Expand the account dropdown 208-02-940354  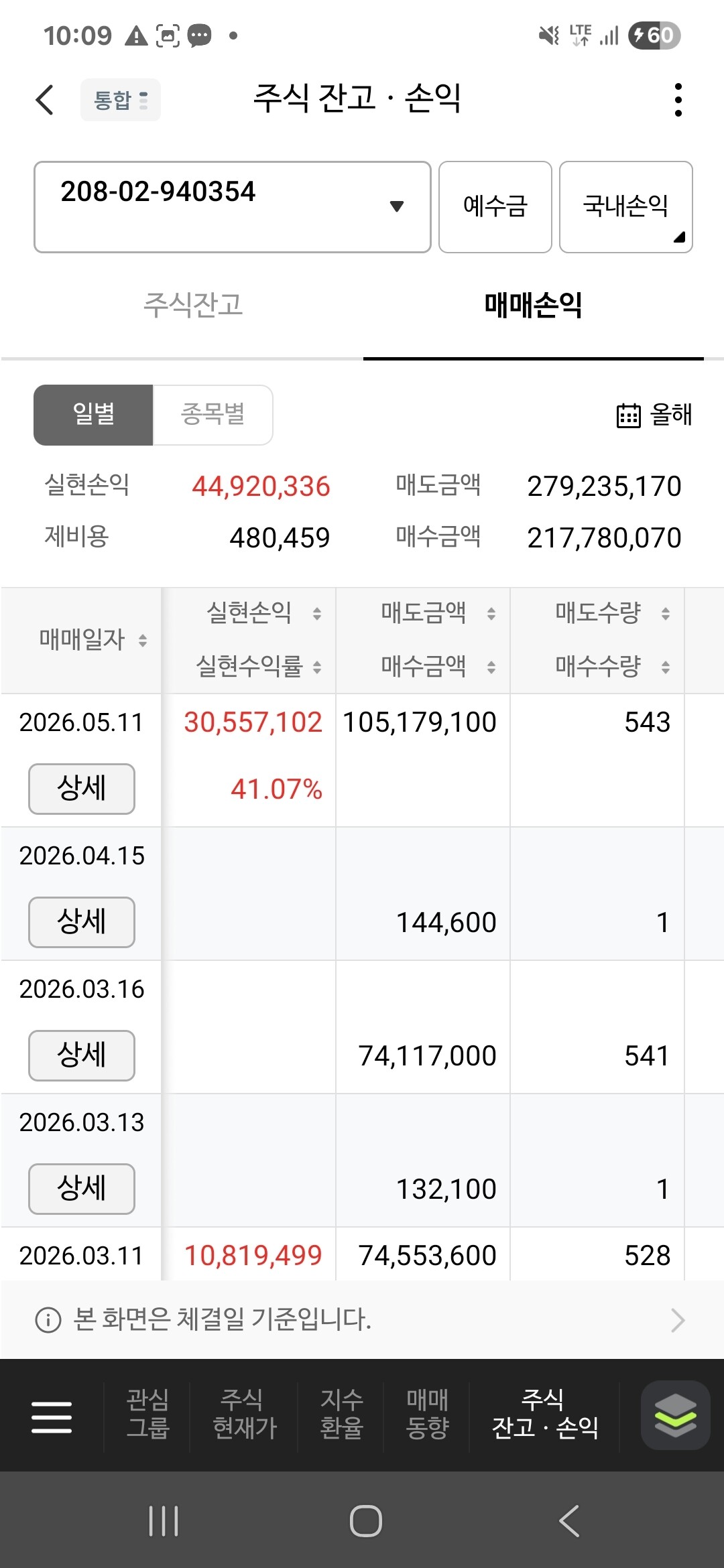pos(232,206)
